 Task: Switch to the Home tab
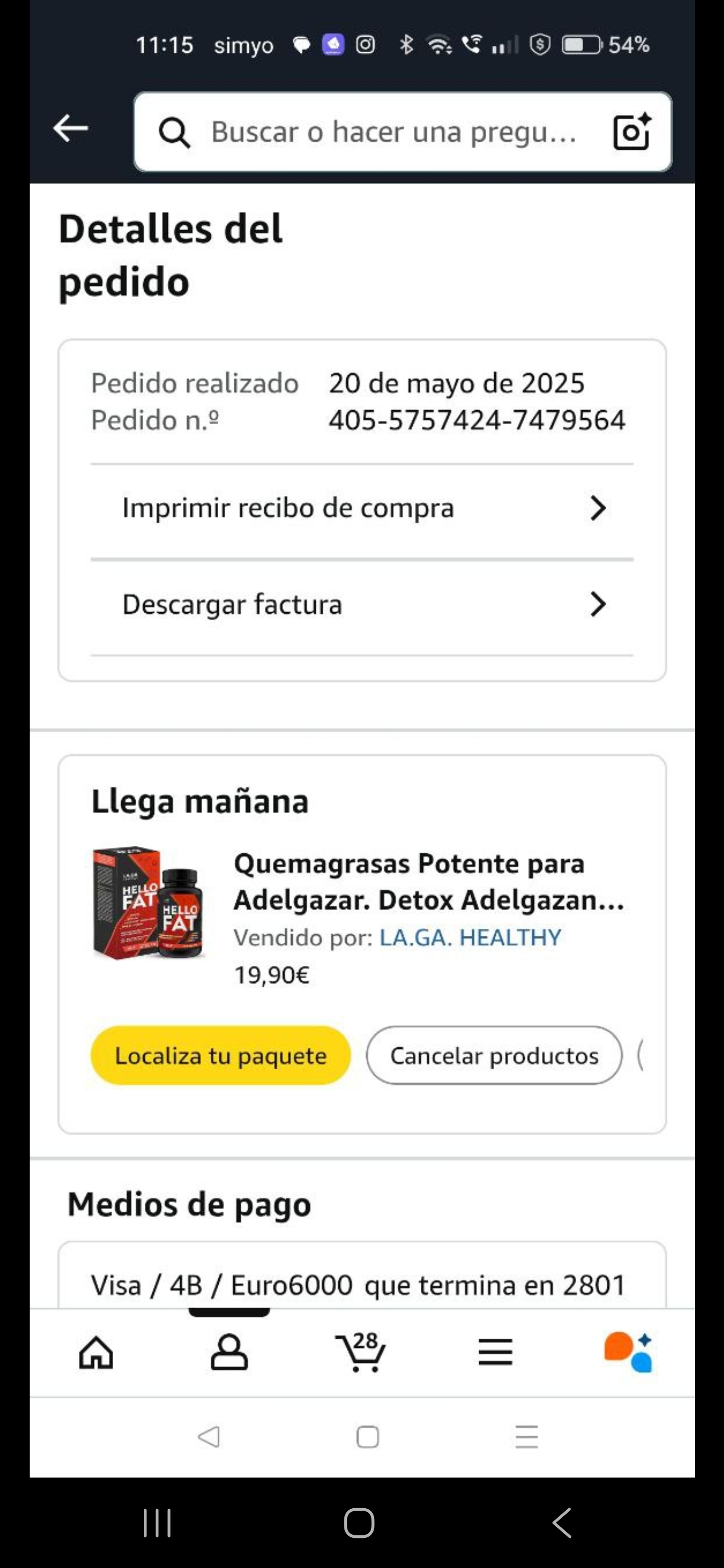click(x=96, y=1352)
